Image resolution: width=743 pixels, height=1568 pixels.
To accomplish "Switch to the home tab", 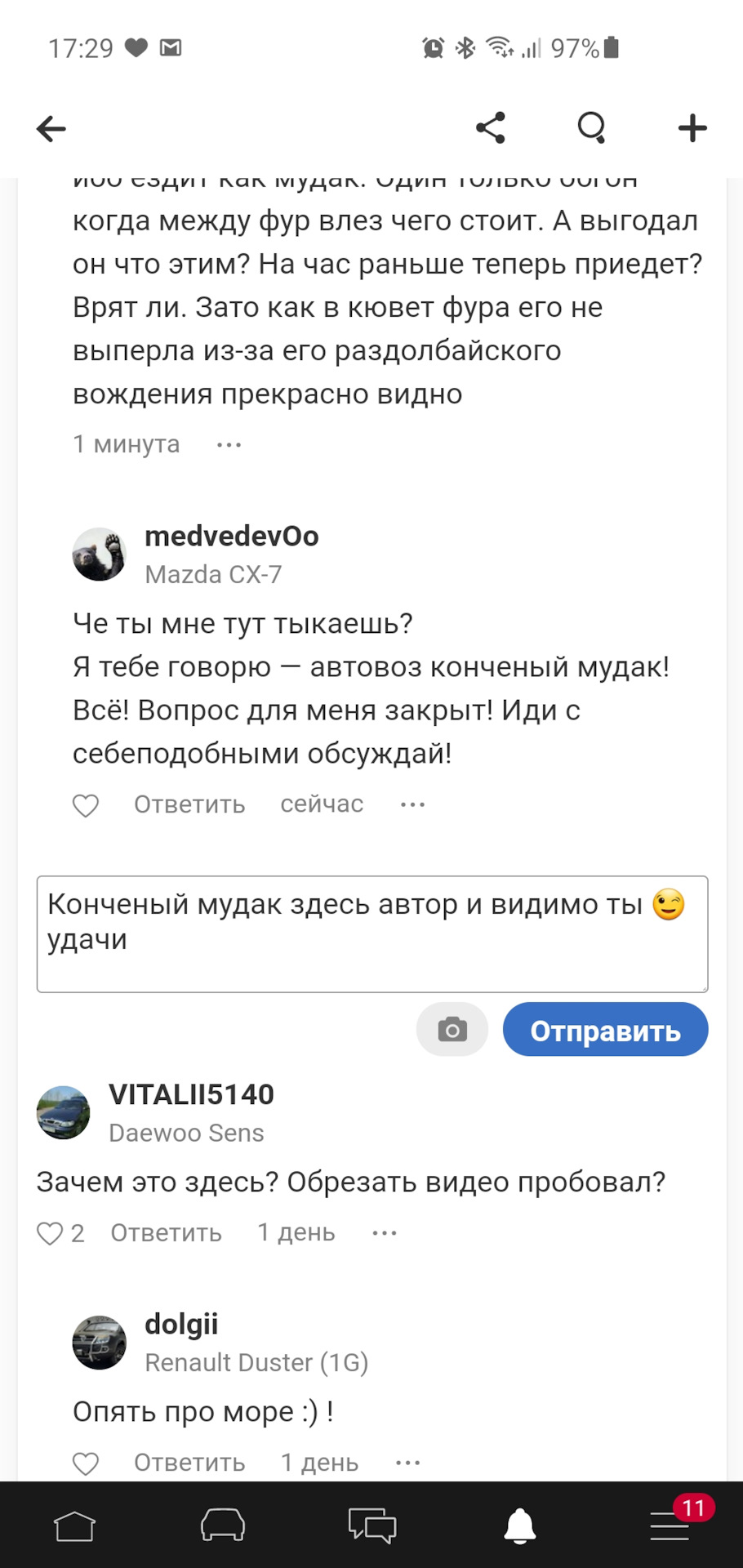I will pos(74,1526).
